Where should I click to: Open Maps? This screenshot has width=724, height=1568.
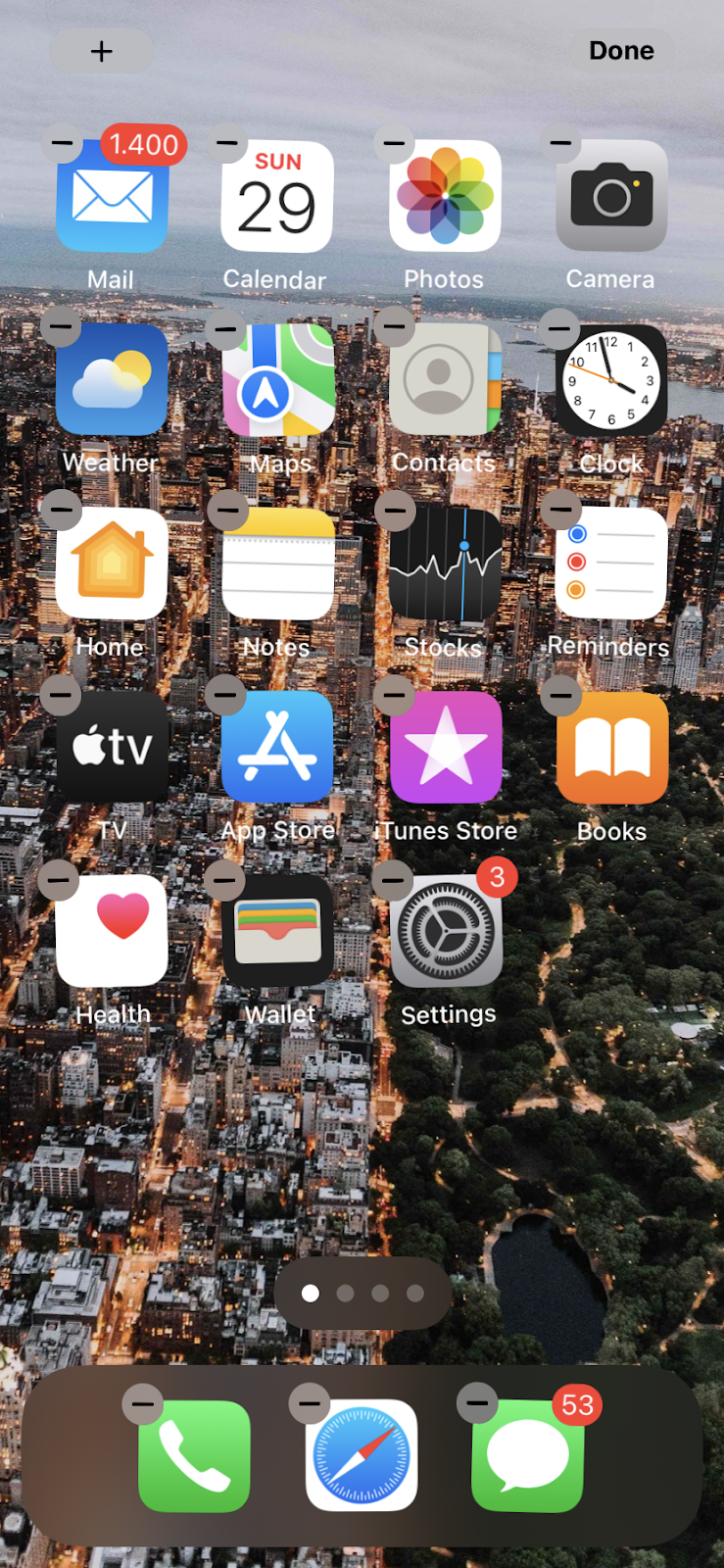coord(278,380)
